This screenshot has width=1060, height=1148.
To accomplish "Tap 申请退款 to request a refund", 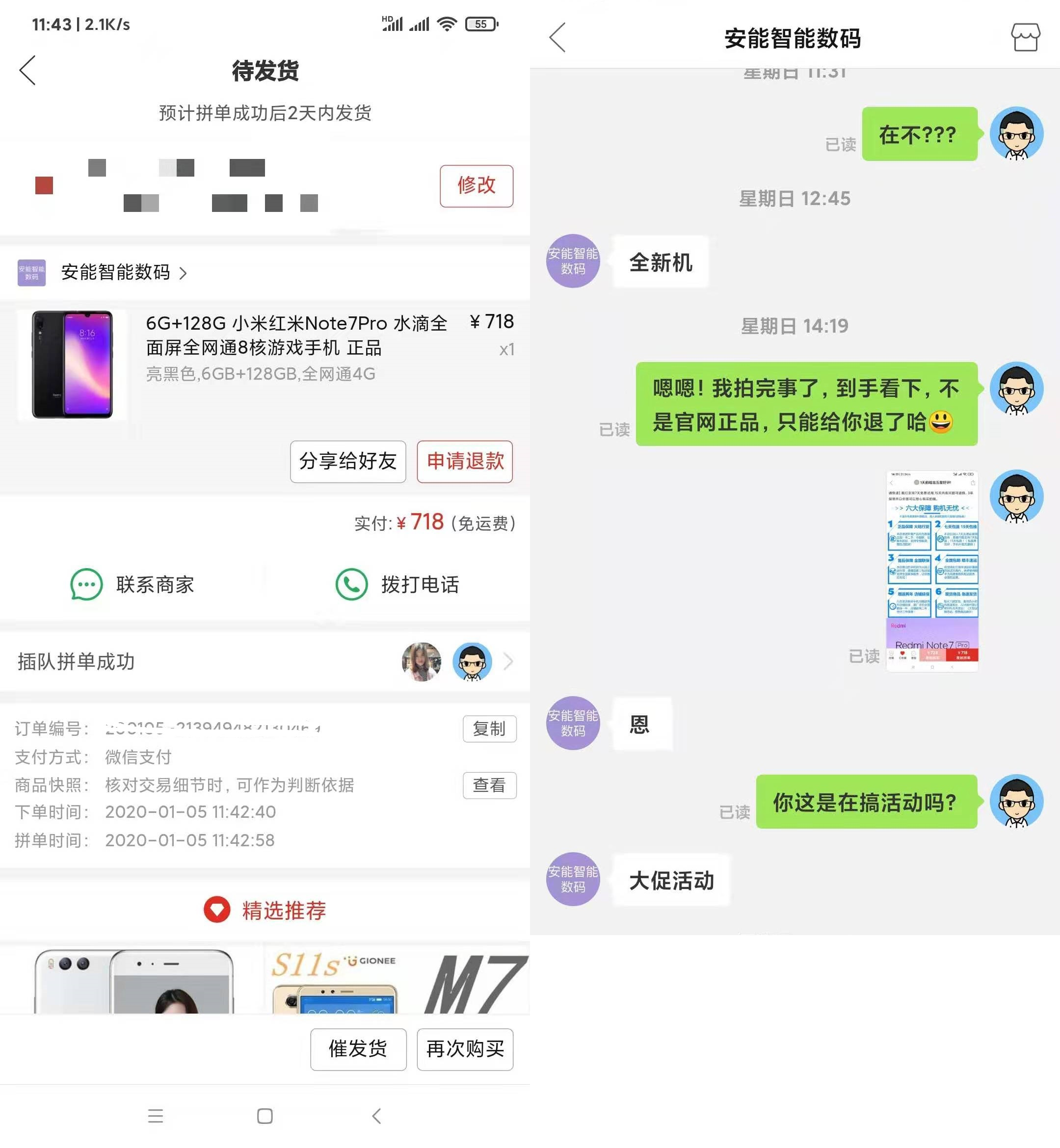I will tap(465, 462).
